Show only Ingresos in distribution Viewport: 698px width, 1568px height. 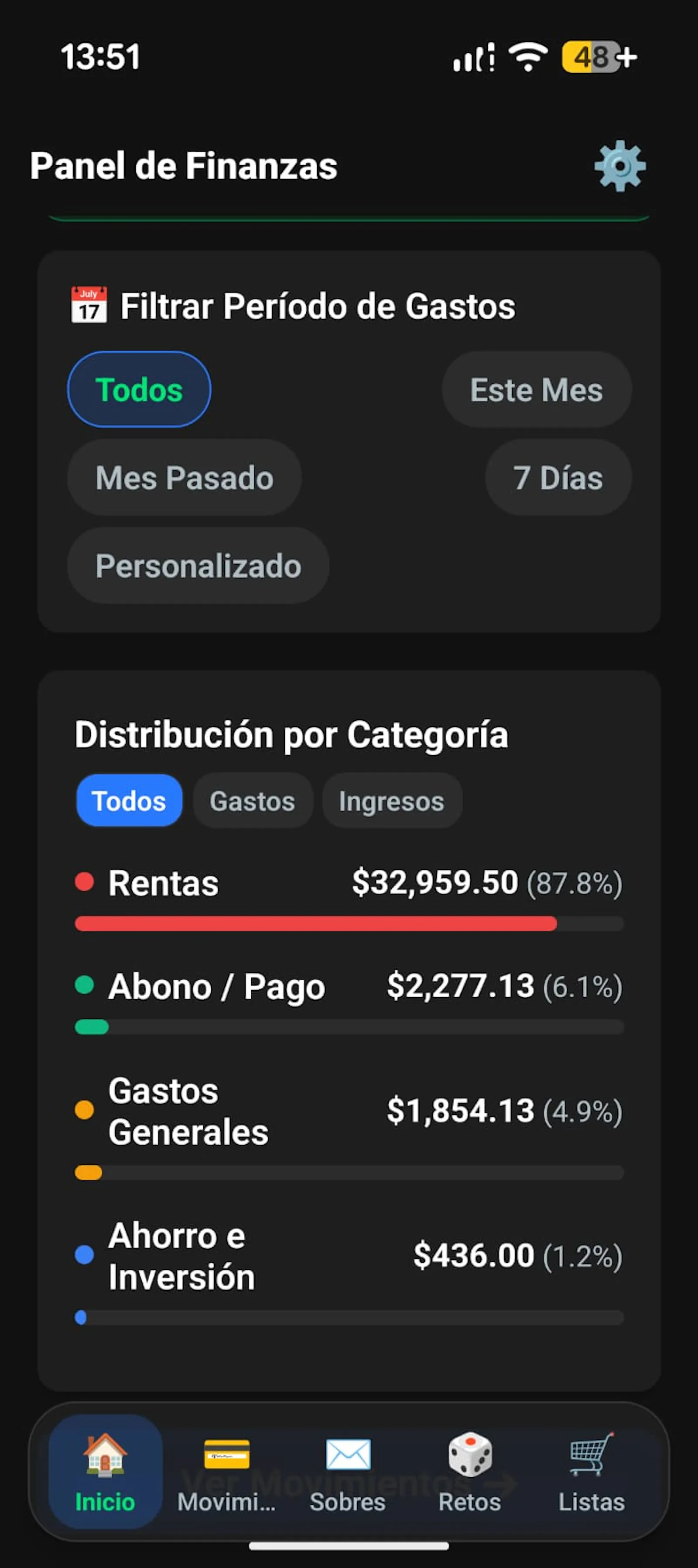[x=392, y=801]
